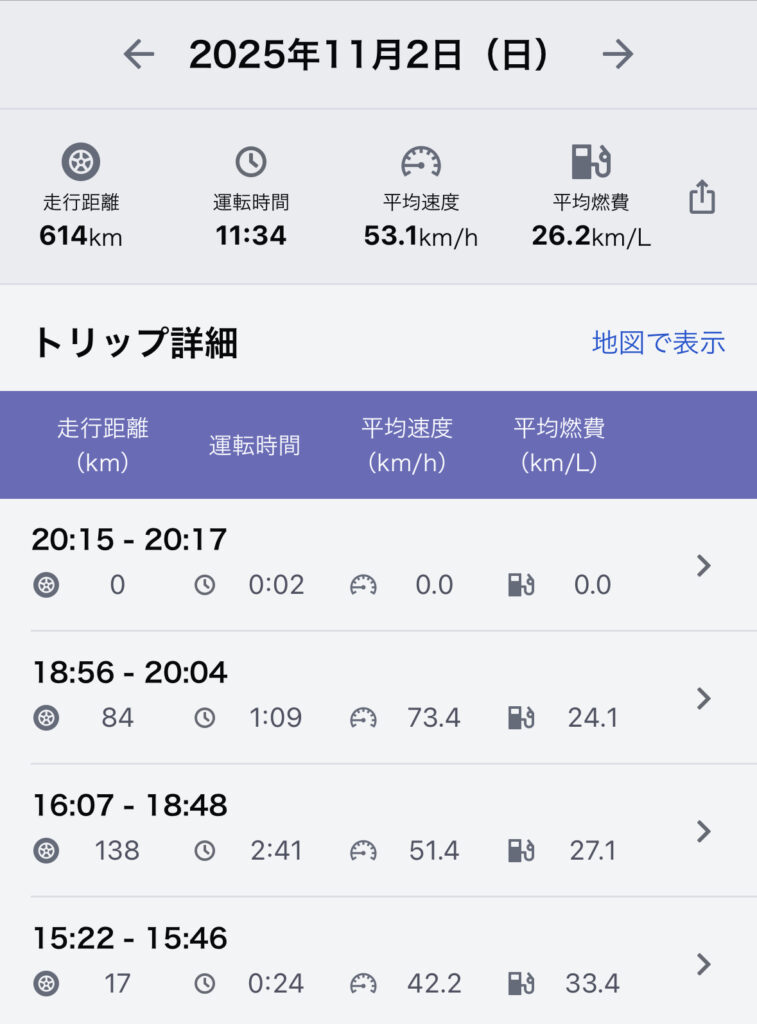Expand the 15:22 - 15:46 trip details

coord(703,964)
